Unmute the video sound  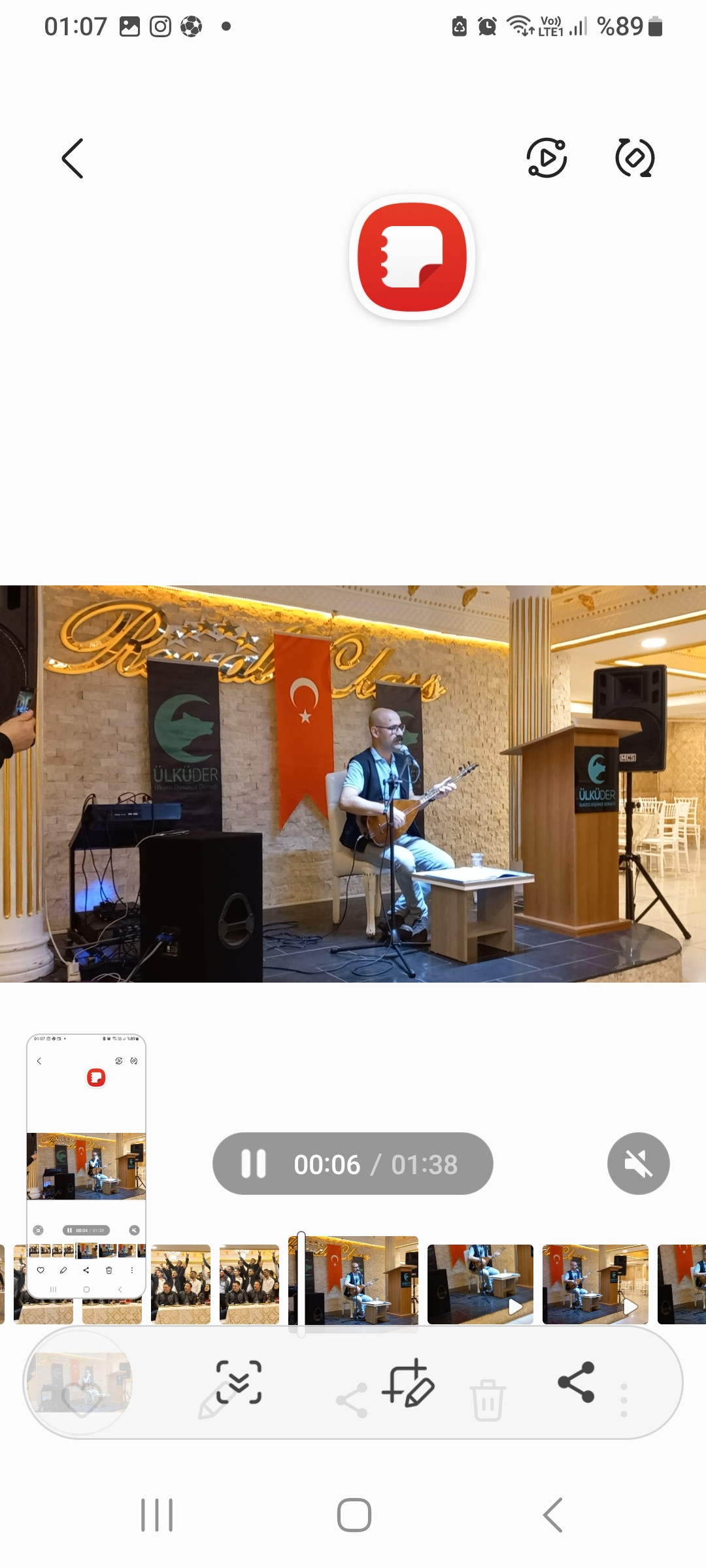click(x=638, y=1164)
